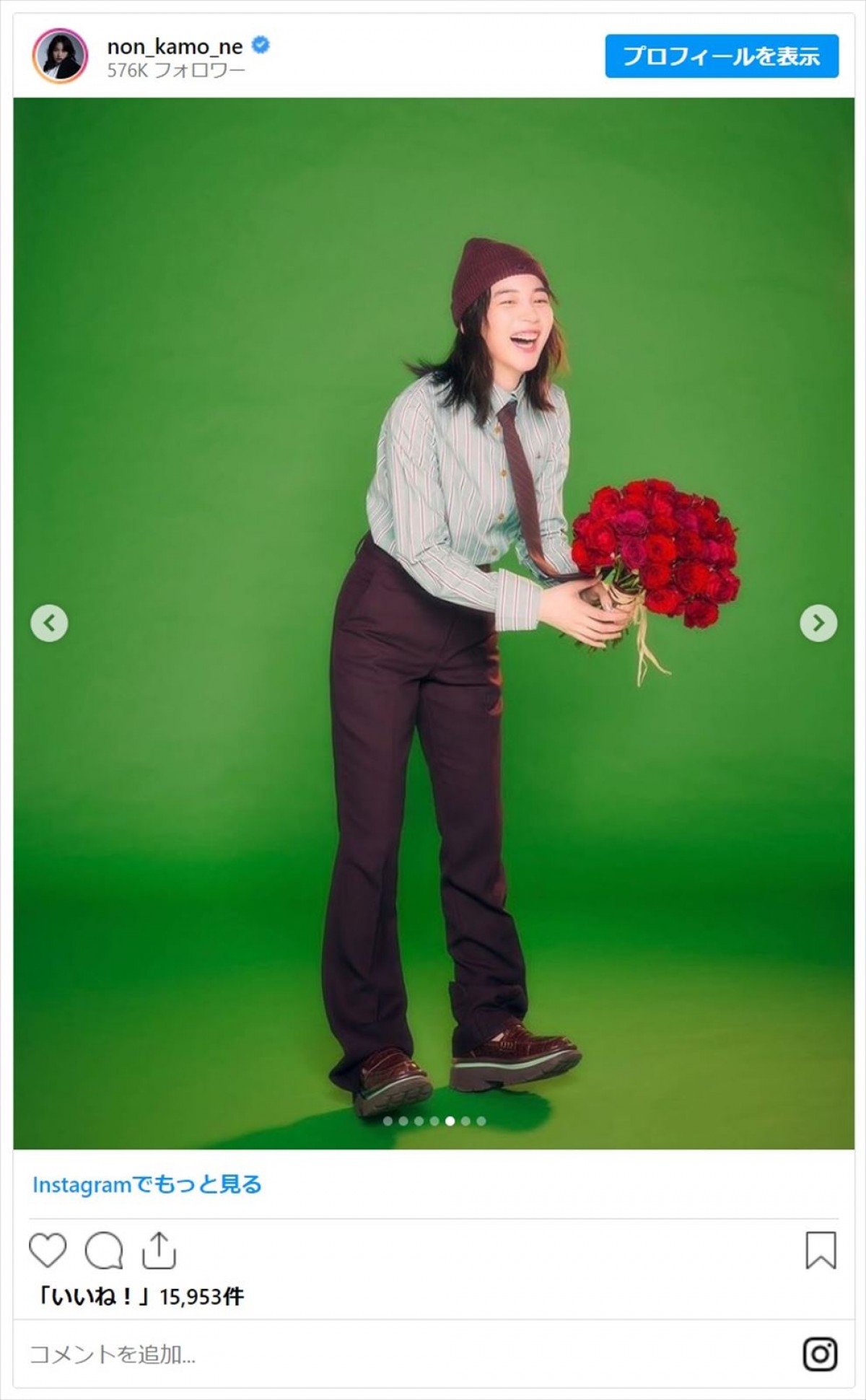Open Instagramでもっと見る link
This screenshot has height=1400, width=866.
tap(146, 1184)
